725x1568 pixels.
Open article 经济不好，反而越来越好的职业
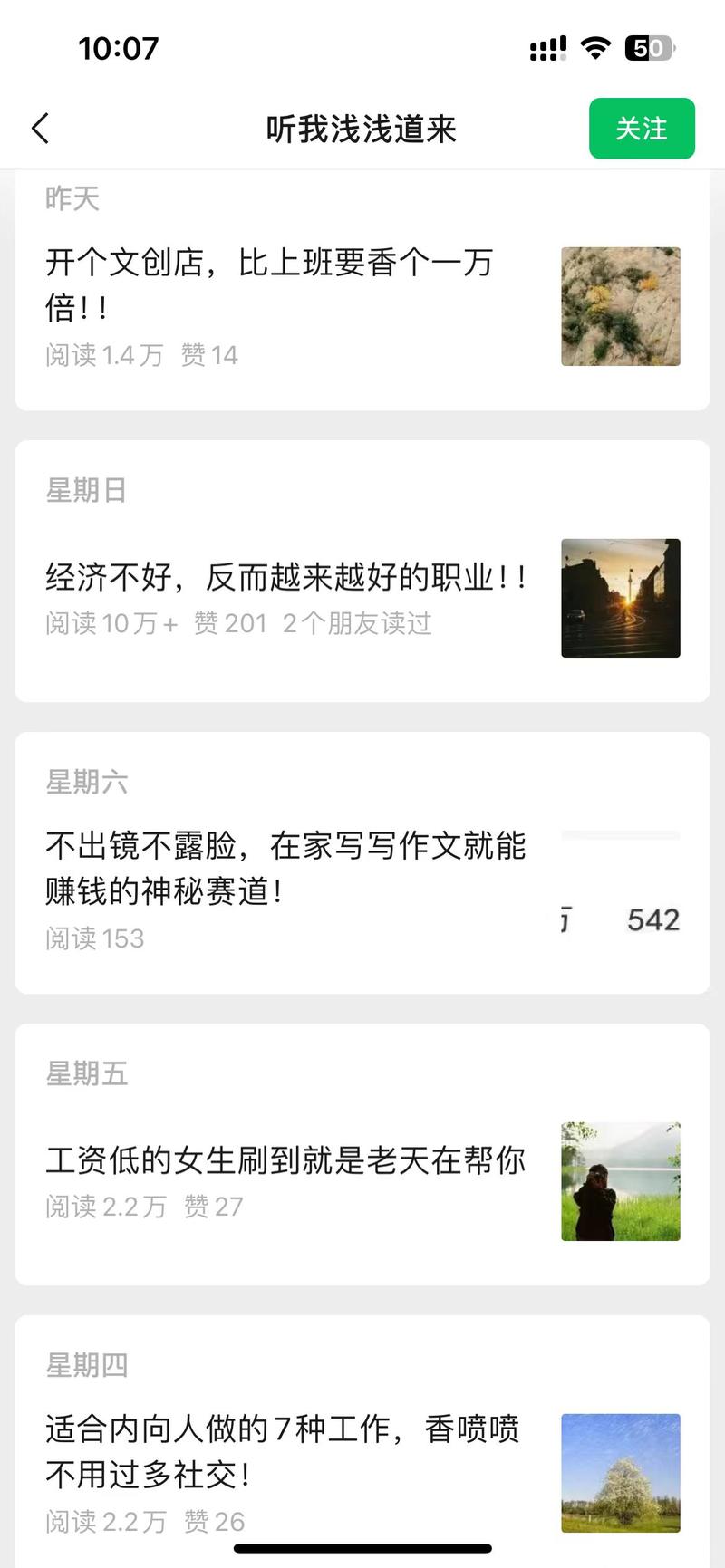tap(286, 576)
